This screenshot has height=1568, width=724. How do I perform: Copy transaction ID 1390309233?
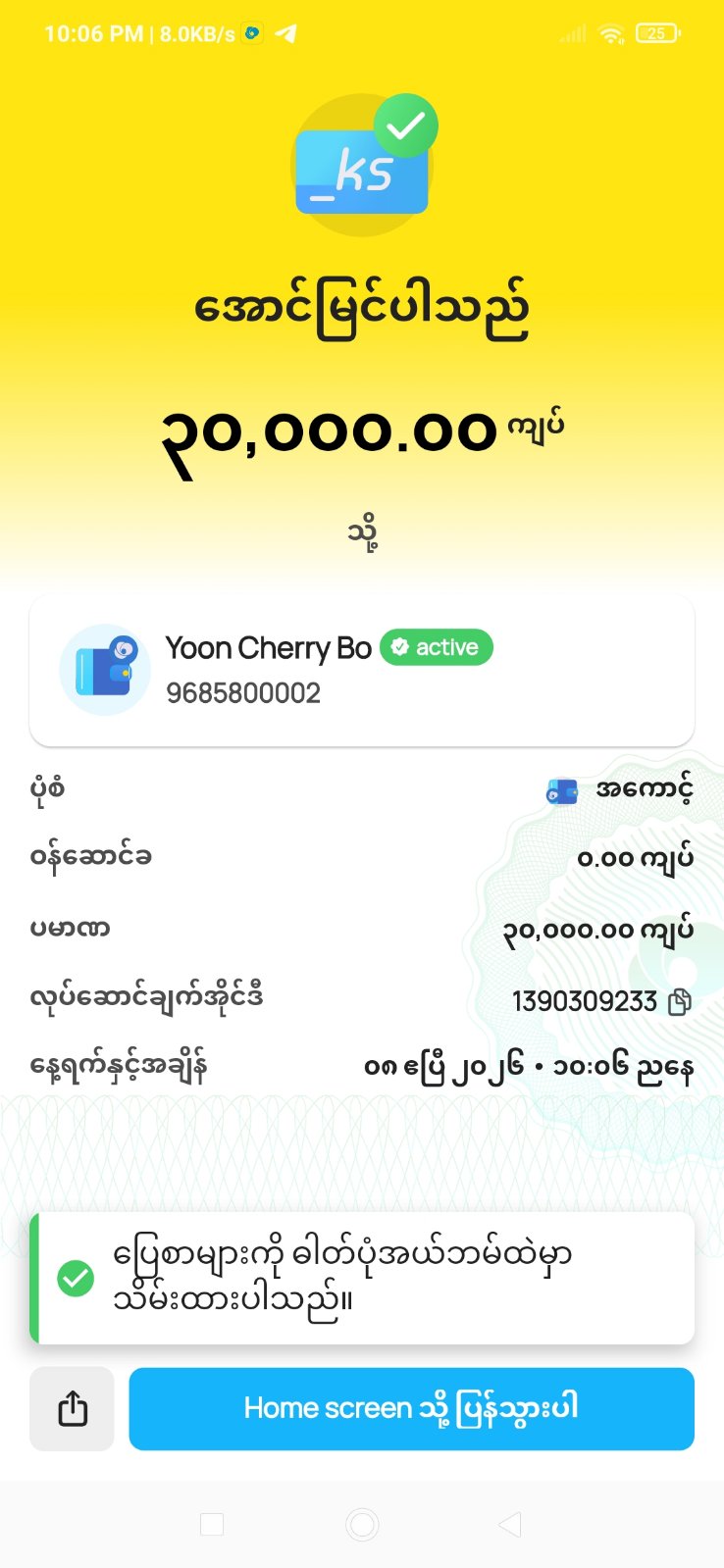click(x=680, y=1001)
